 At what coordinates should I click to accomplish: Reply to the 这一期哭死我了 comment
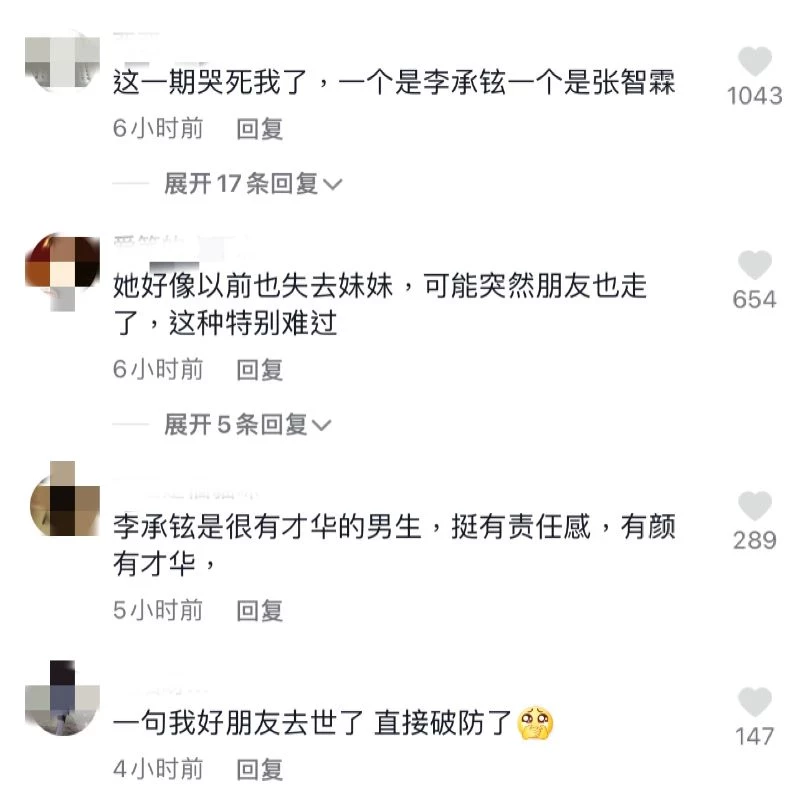tap(260, 129)
